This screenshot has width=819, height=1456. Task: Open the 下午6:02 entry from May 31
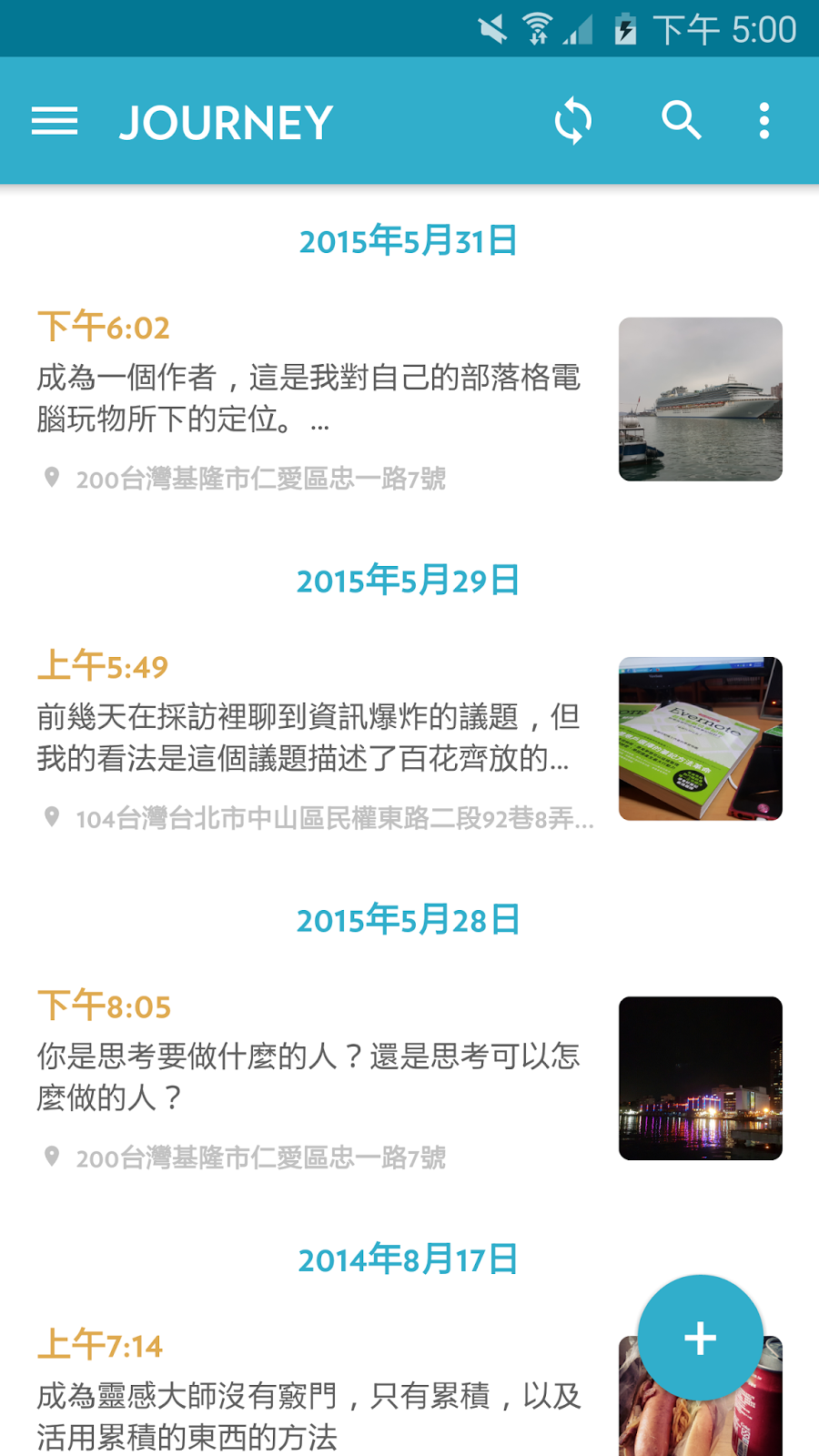tap(309, 399)
